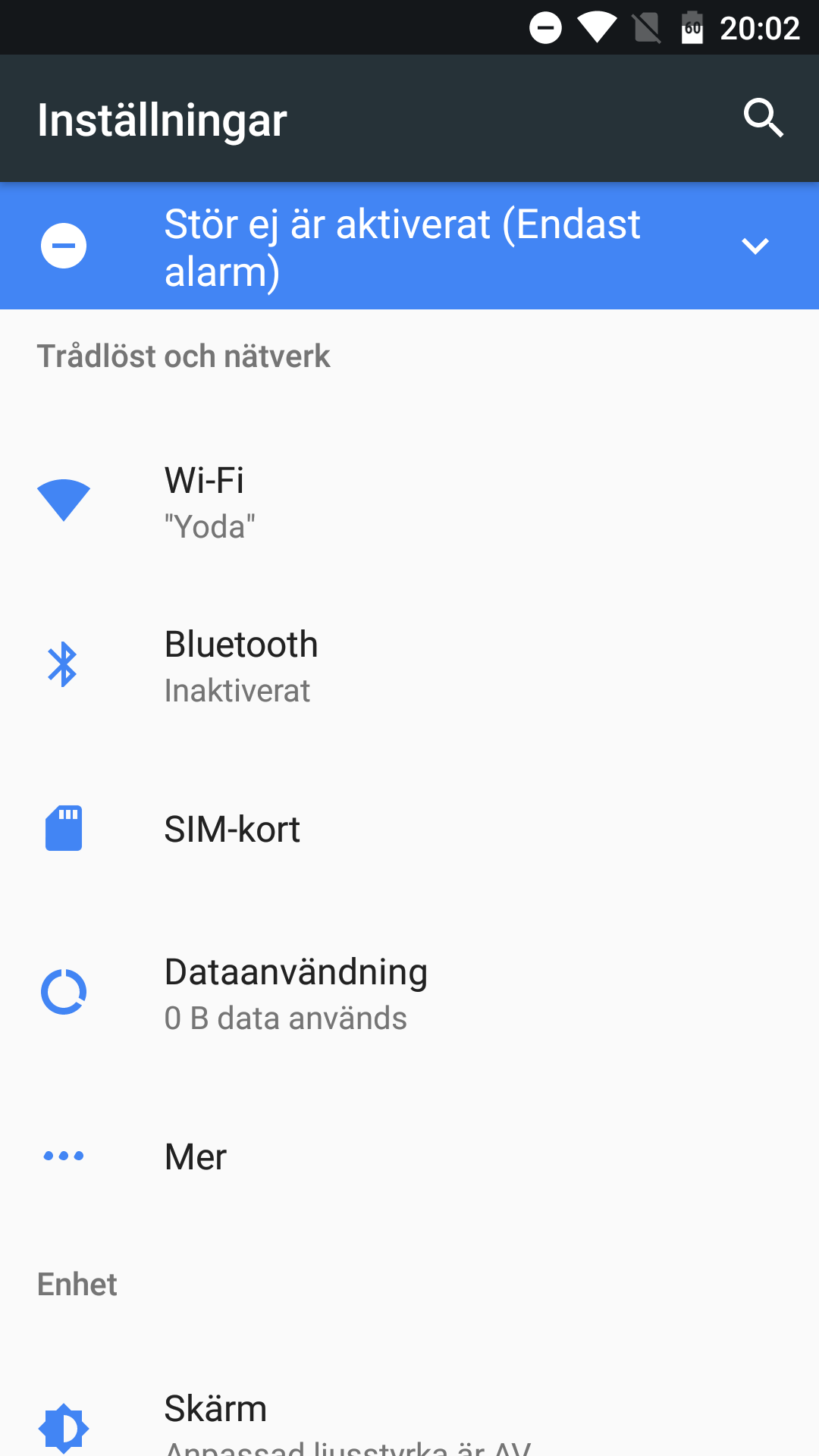Expand the Stör ej är aktiverat banner
The image size is (819, 1456).
pos(755,246)
